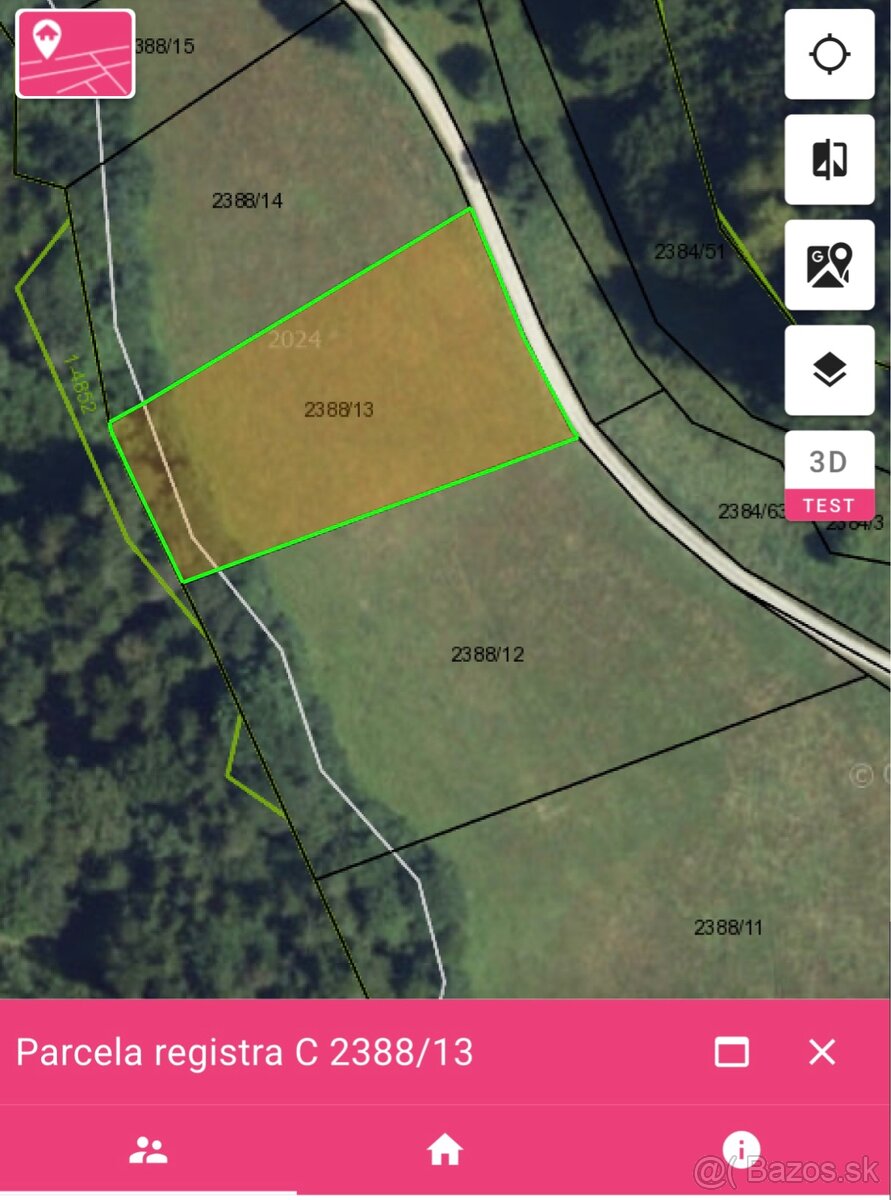Image resolution: width=891 pixels, height=1200 pixels.
Task: Switch to the owners tab
Action: tap(148, 1150)
